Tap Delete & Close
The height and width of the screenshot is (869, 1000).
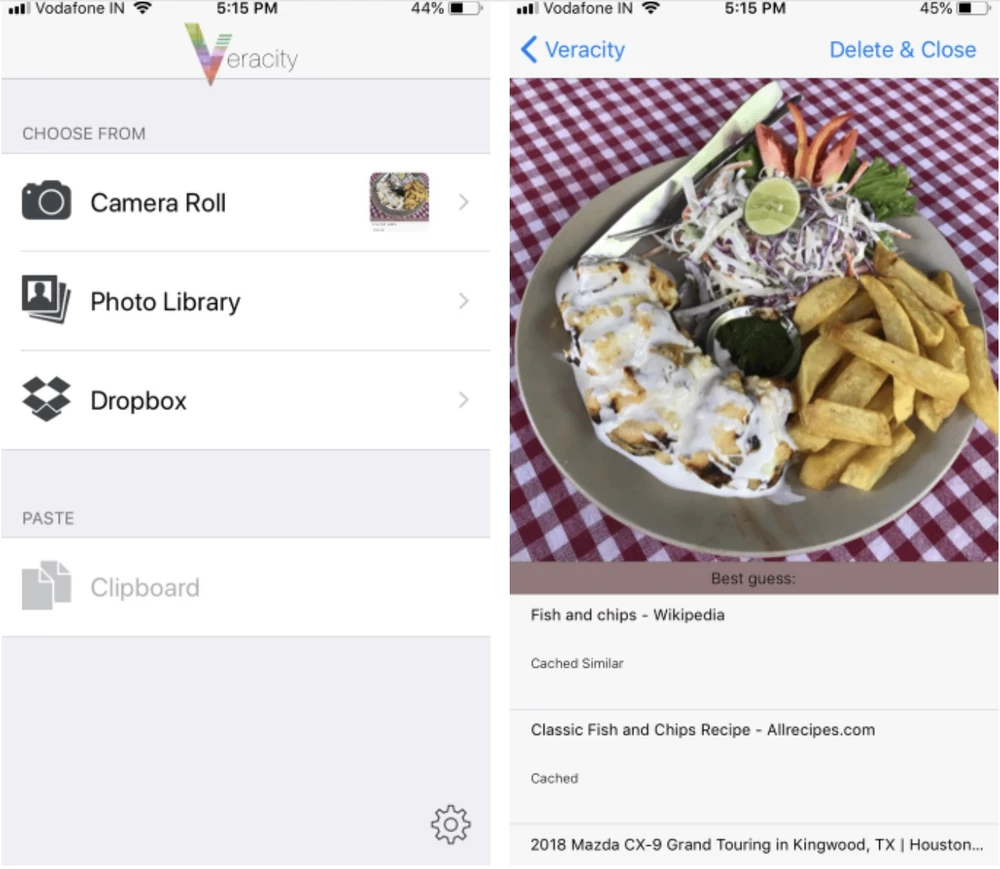[x=902, y=50]
